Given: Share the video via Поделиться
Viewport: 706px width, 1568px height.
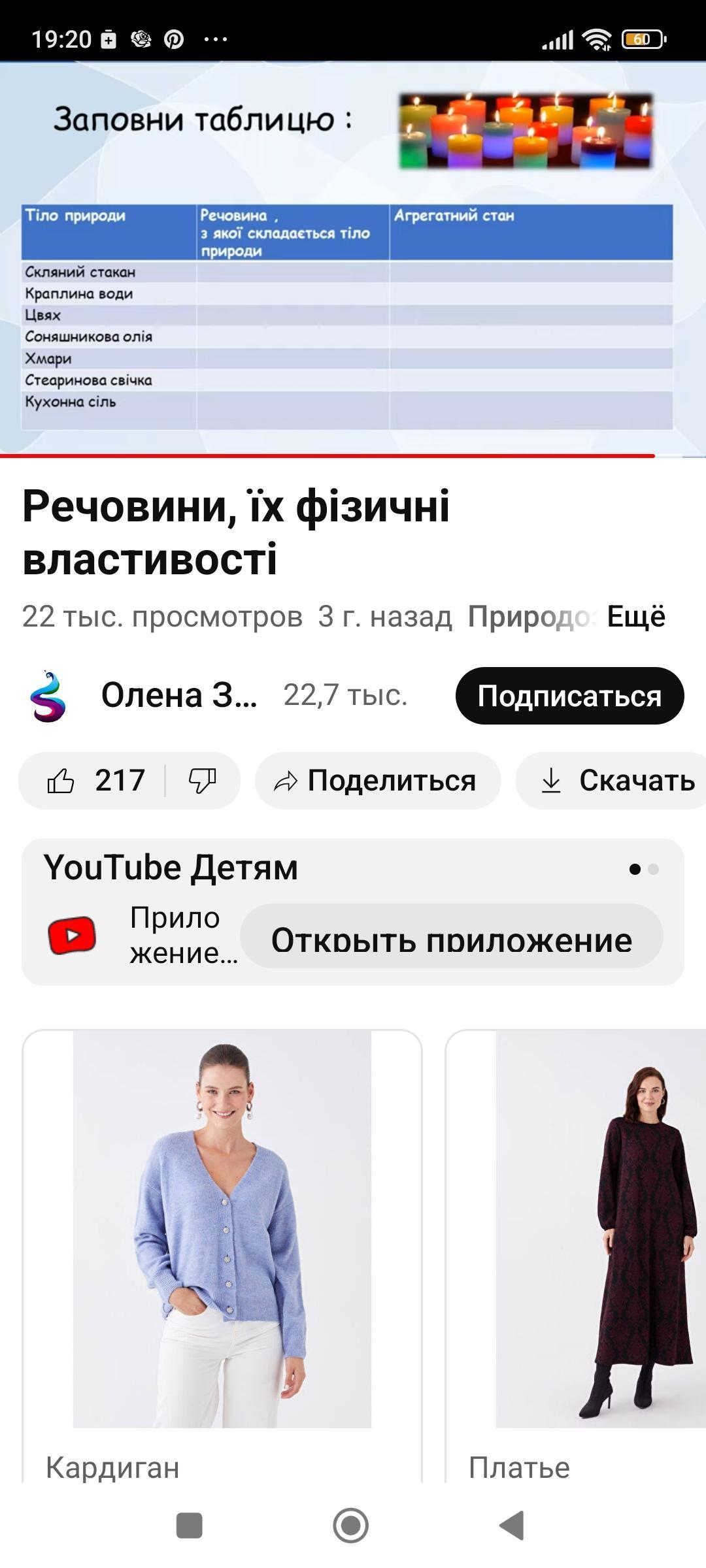Looking at the screenshot, I should pyautogui.click(x=378, y=781).
